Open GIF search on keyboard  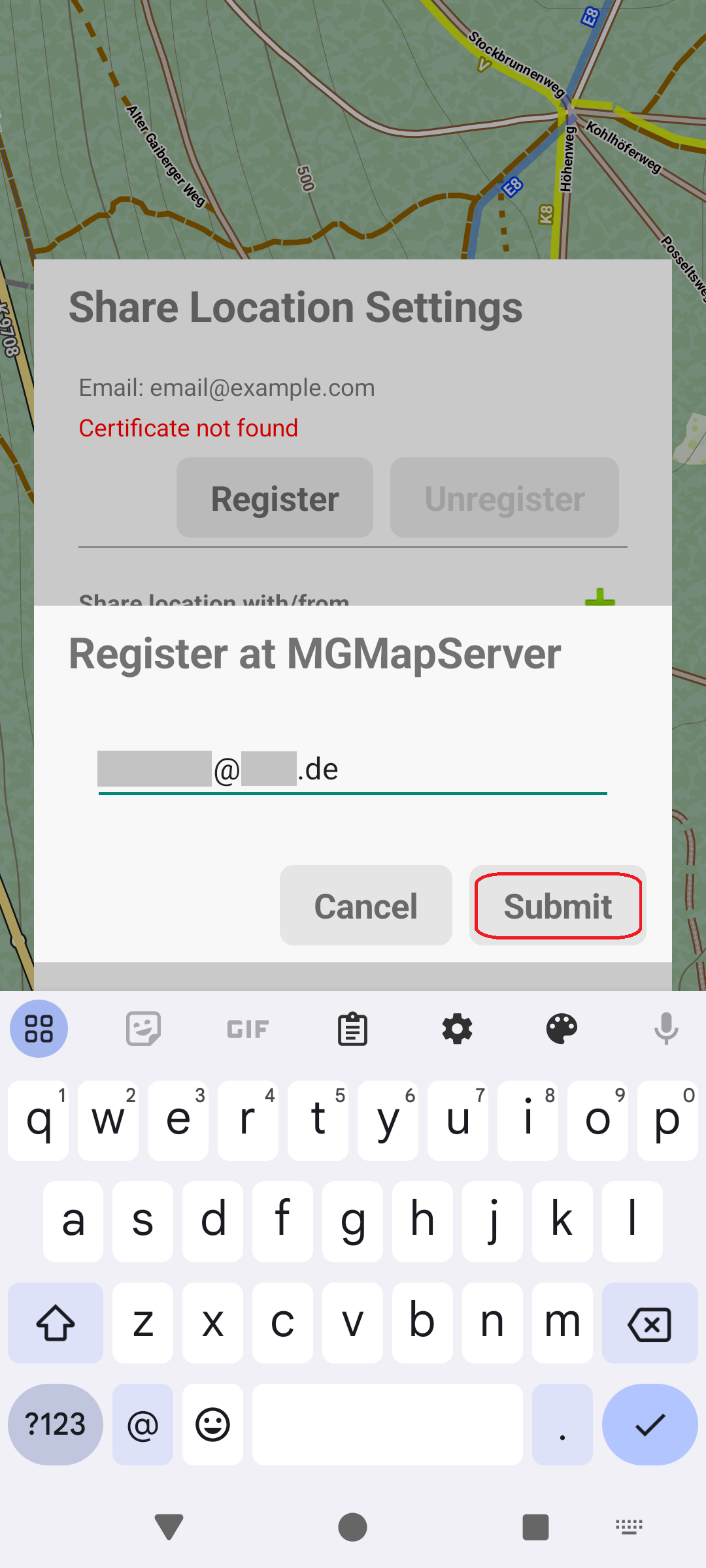pos(248,1030)
